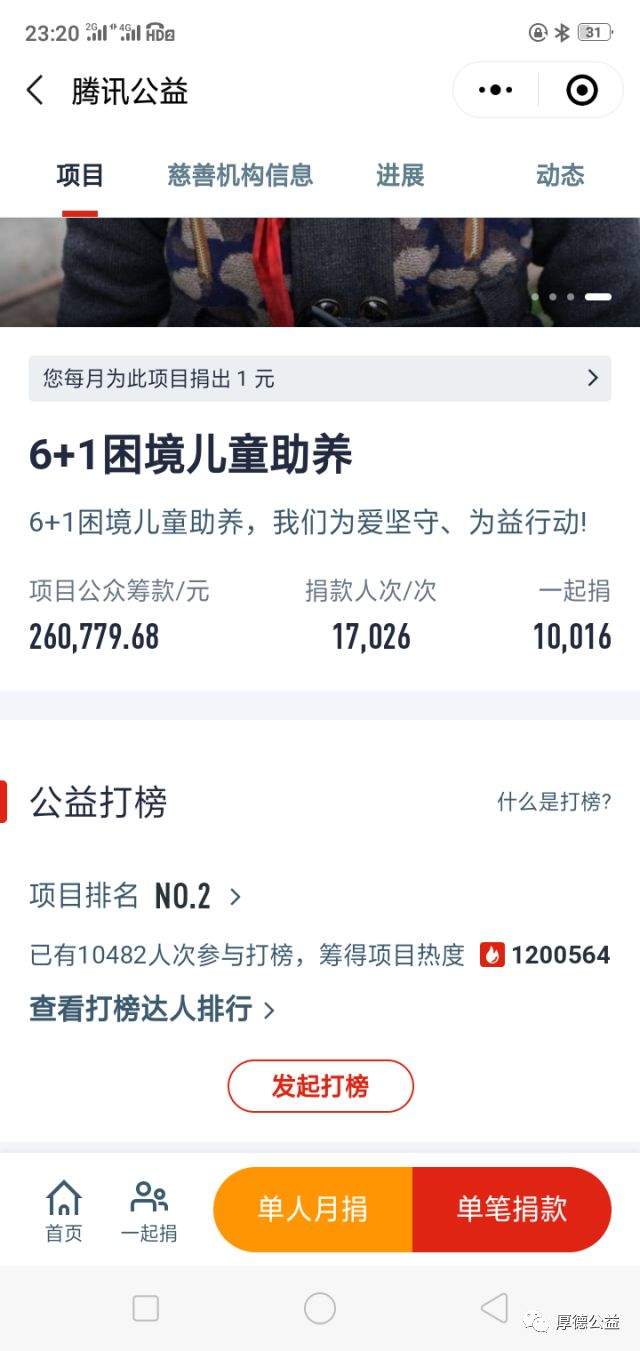Tap the banner page indicator dots
640x1351 pixels.
point(571,297)
